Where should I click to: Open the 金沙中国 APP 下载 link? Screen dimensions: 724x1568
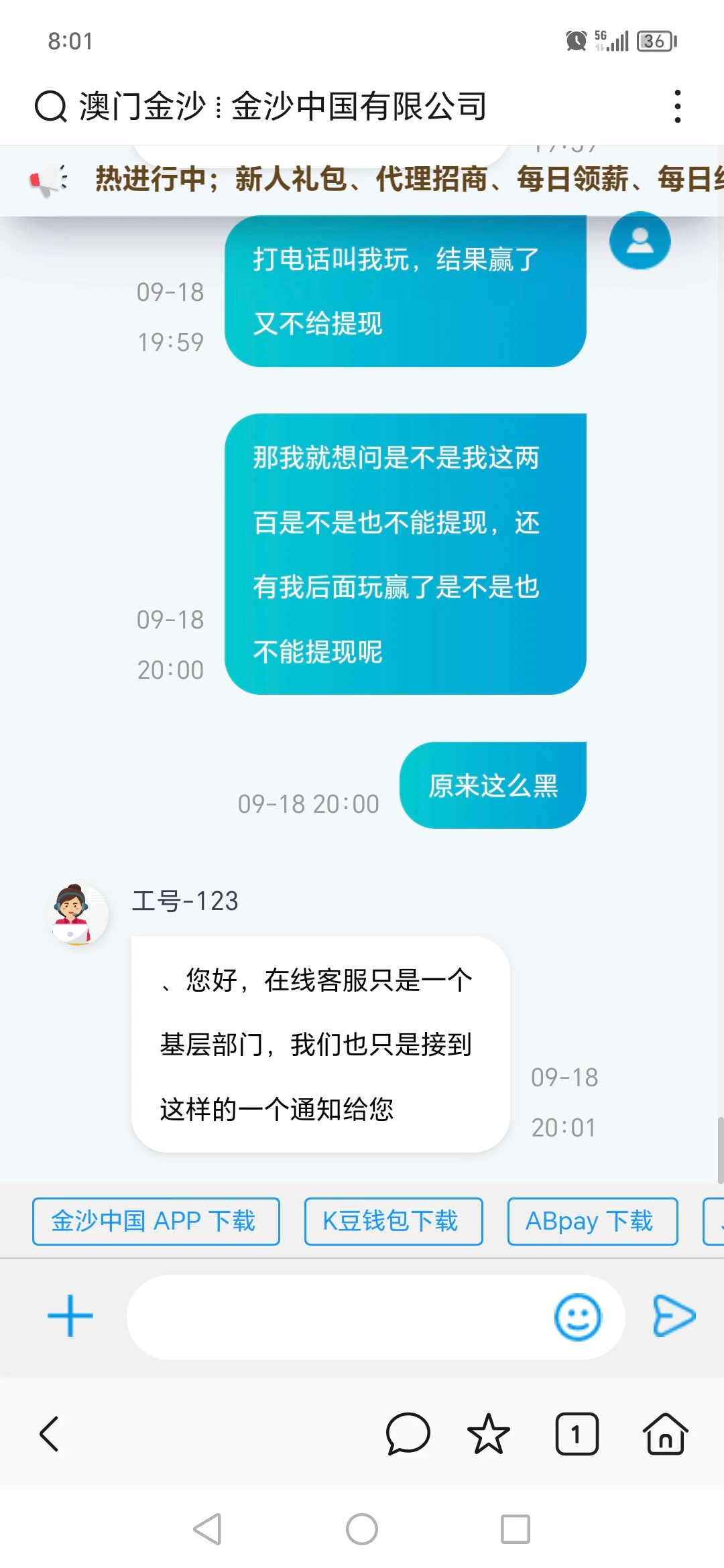pos(156,1221)
